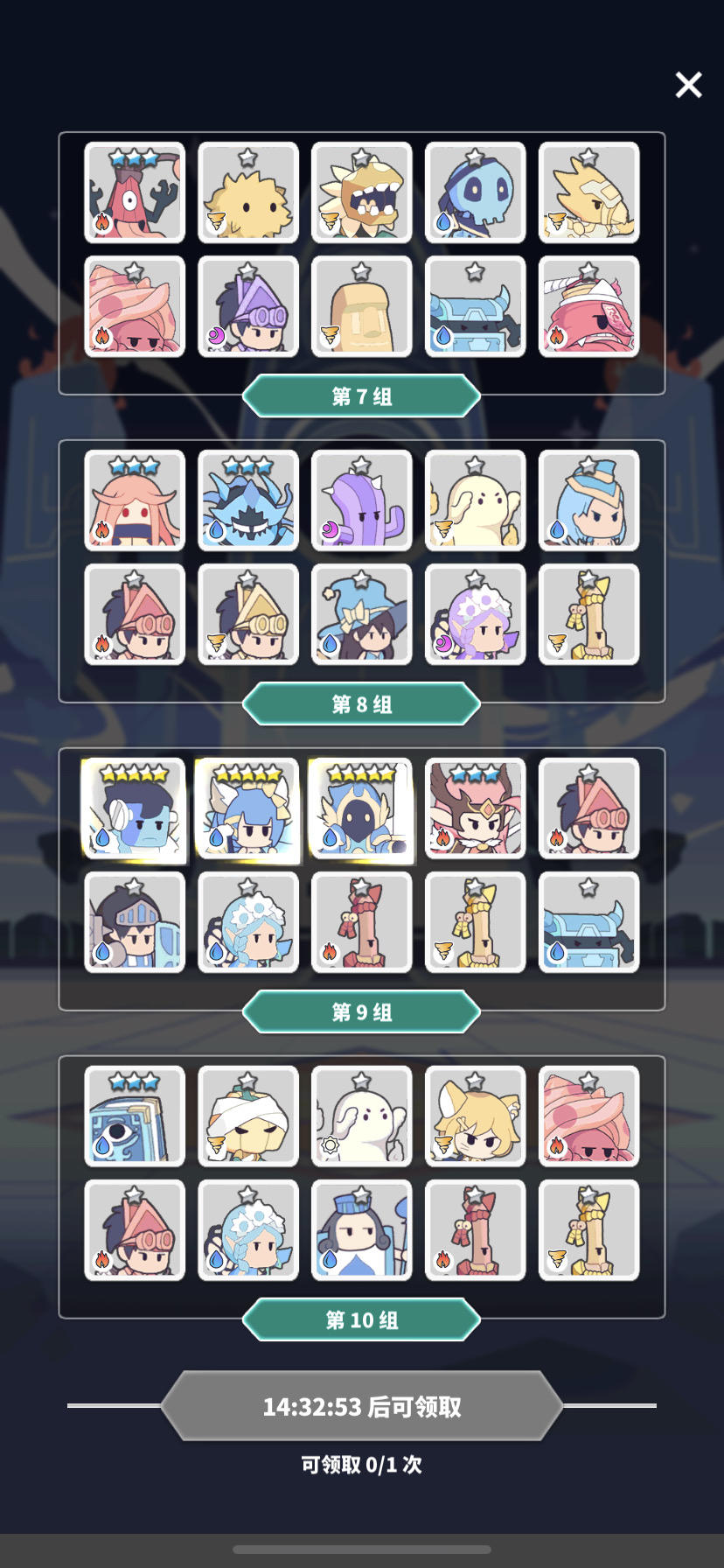The height and width of the screenshot is (1568, 724).
Task: Select the three-star red crab monster
Action: pyautogui.click(x=134, y=193)
